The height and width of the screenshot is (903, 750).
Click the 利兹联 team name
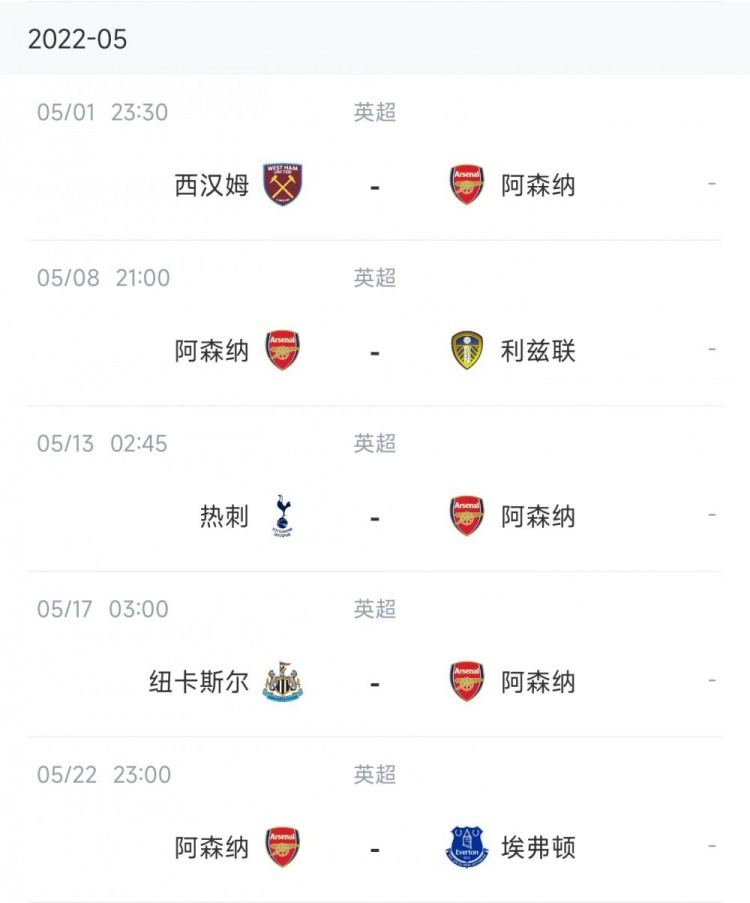[537, 349]
